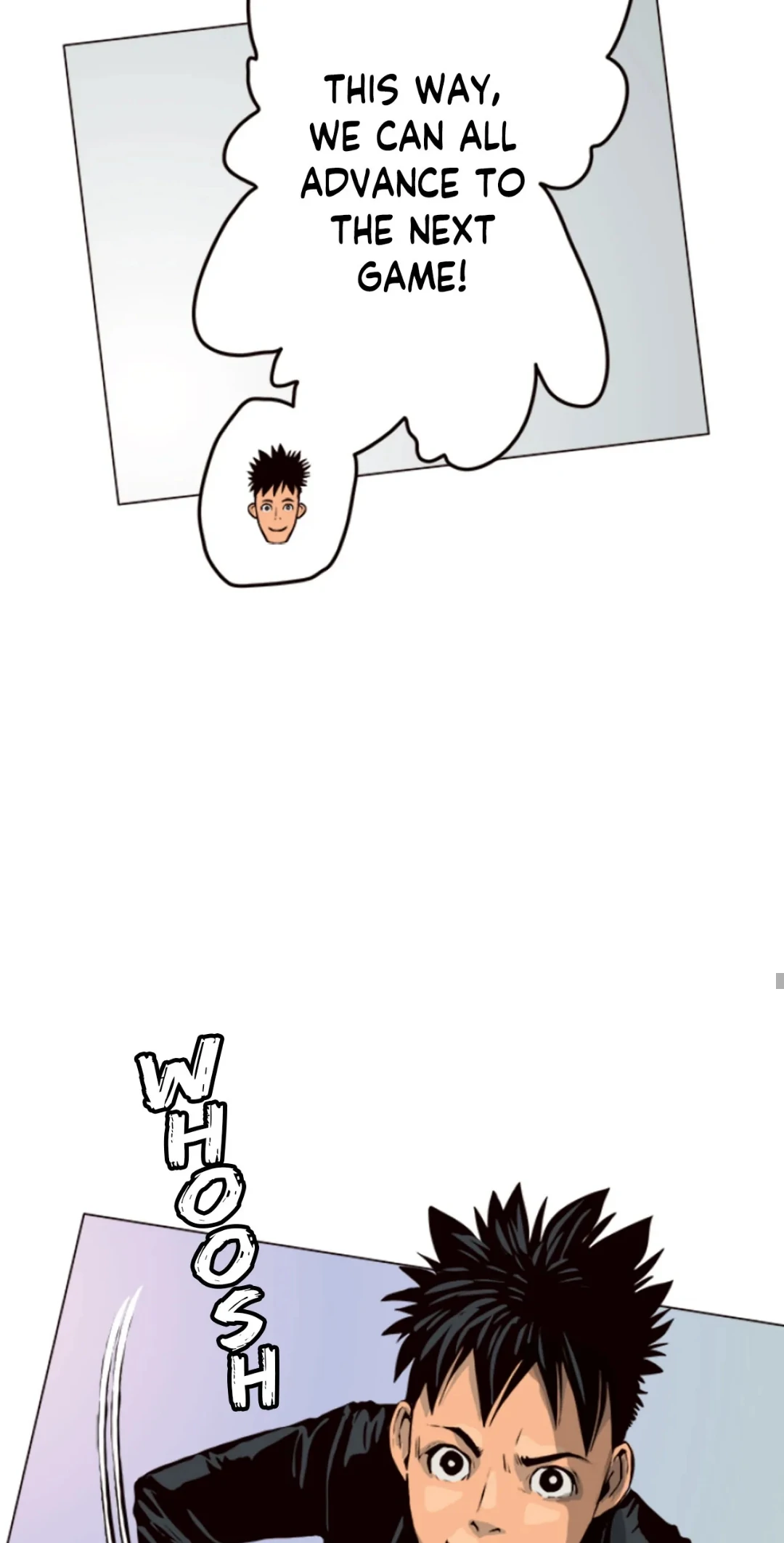Viewport: 784px width, 1543px height.
Task: Tap the grey scroll handle of the reader
Action: pyautogui.click(x=780, y=981)
